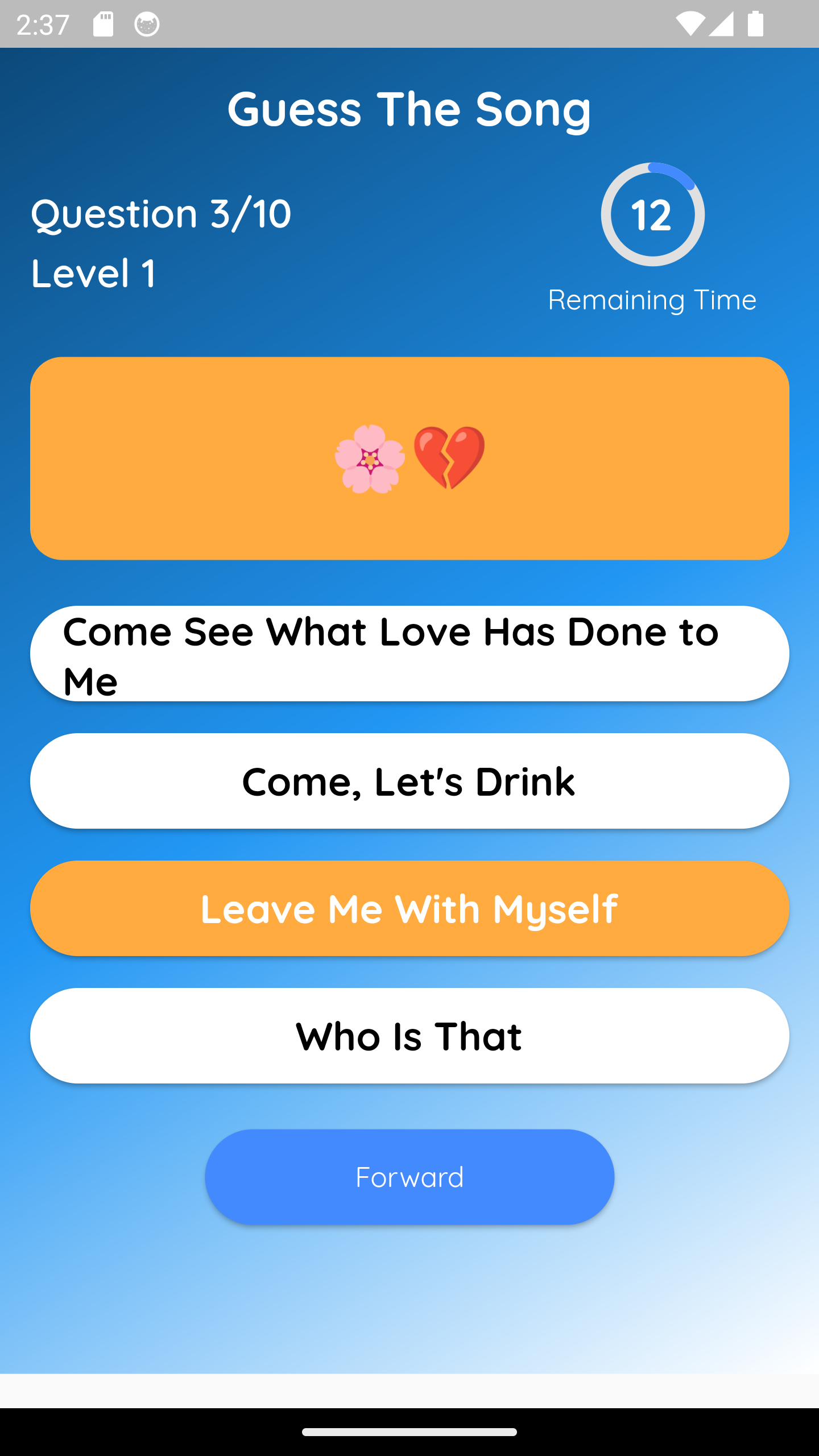Tap the battery indicator icon
Viewport: 819px width, 1456px height.
755,24
